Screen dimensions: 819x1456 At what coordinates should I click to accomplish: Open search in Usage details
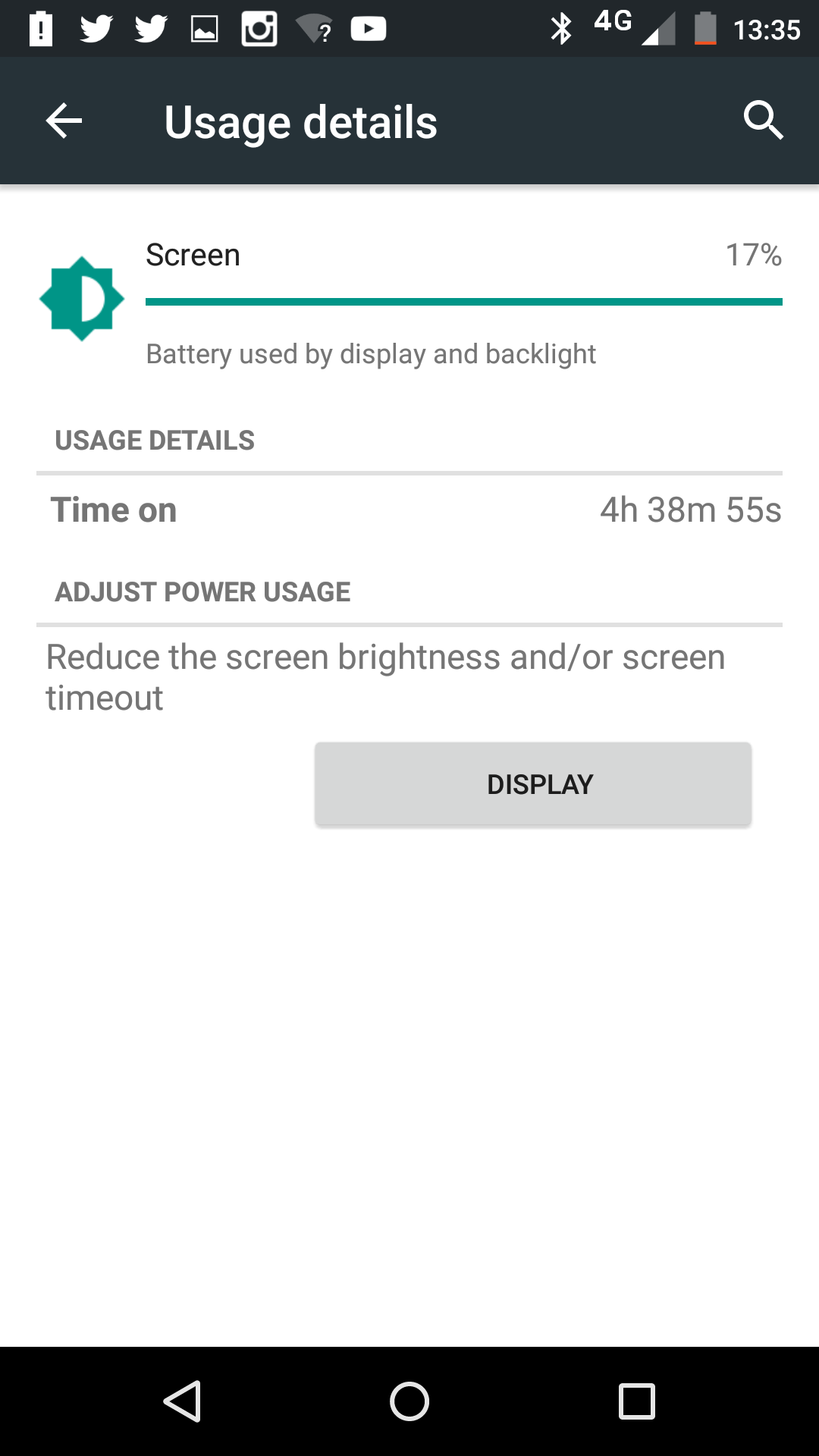pos(763,121)
